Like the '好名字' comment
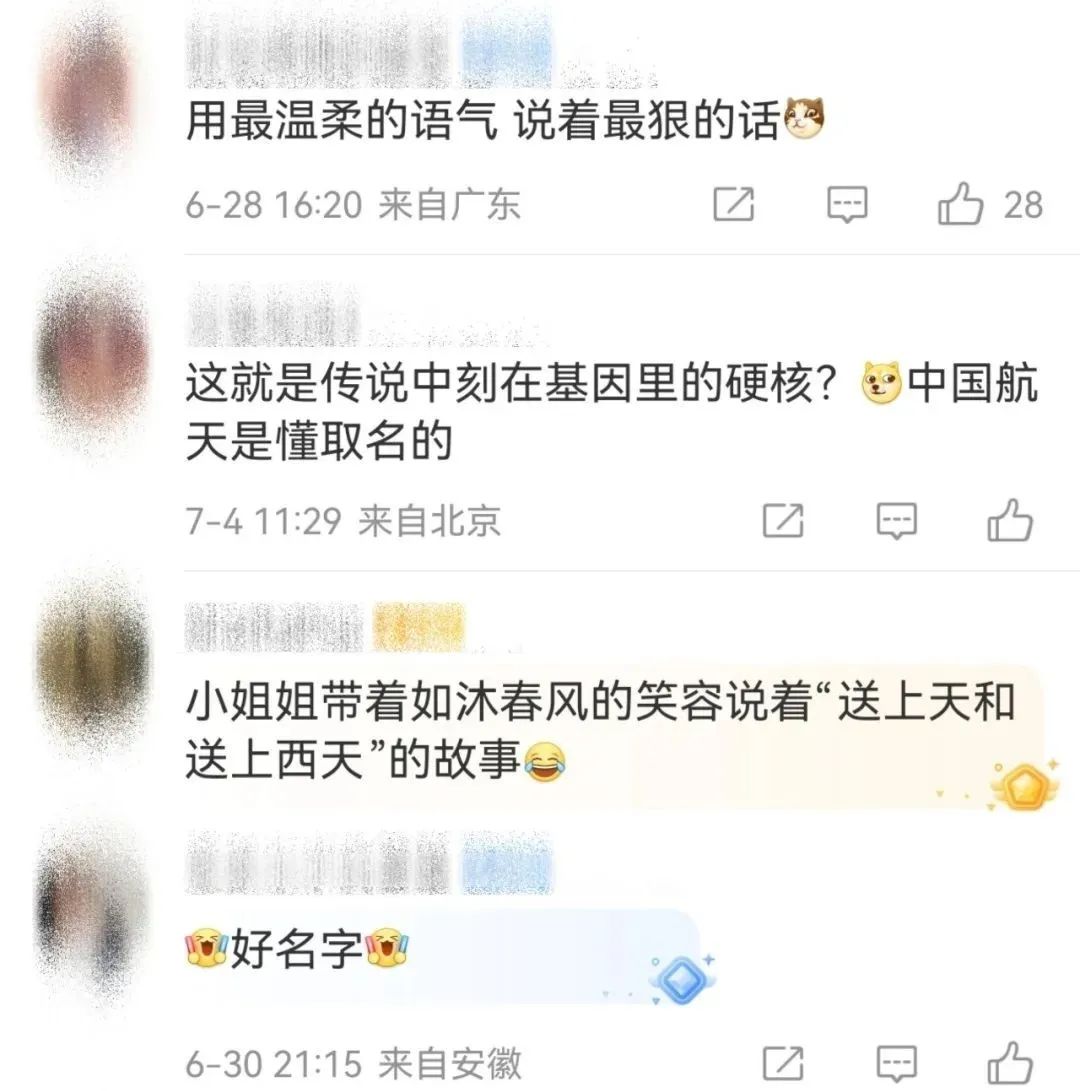This screenshot has width=1080, height=1091. (x=1010, y=1064)
